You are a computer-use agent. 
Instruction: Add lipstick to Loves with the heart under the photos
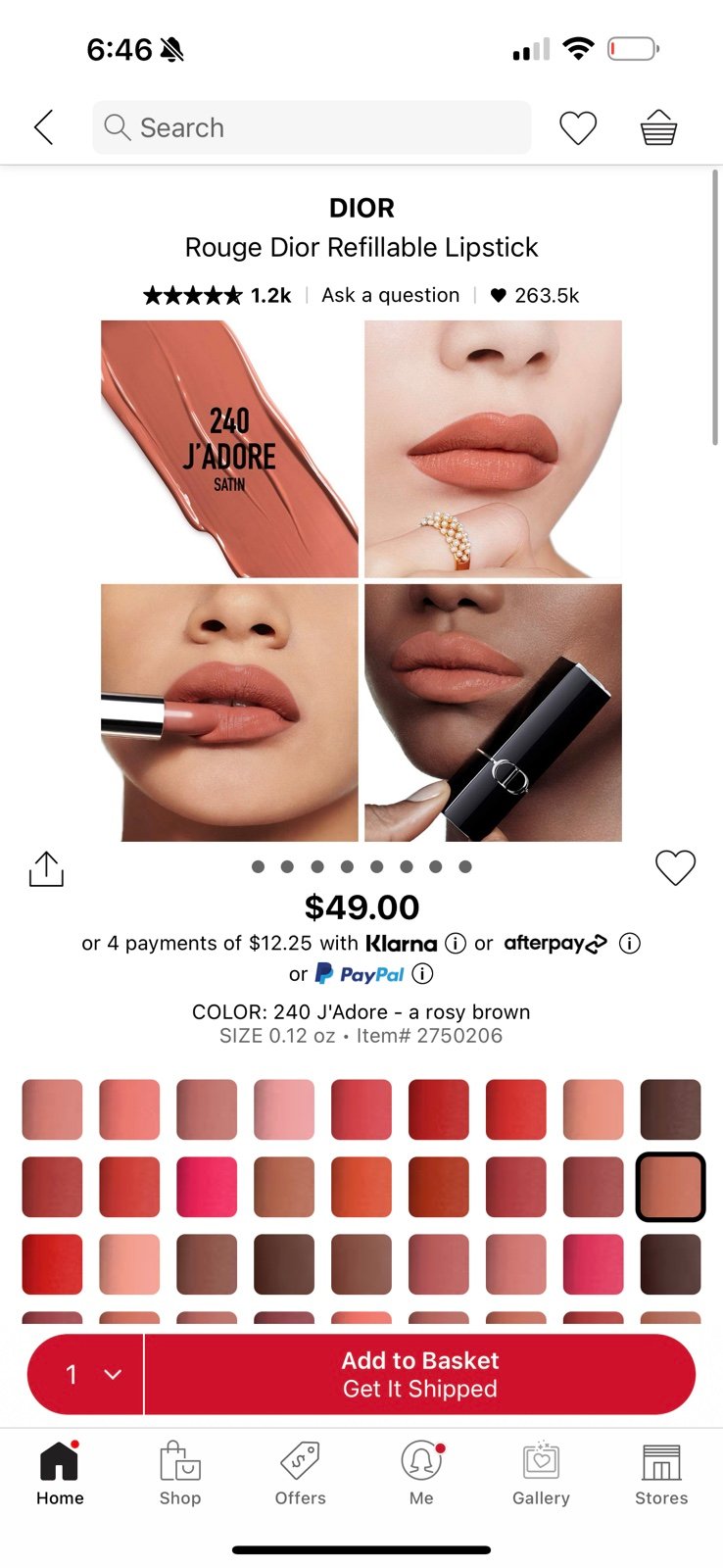pyautogui.click(x=675, y=867)
